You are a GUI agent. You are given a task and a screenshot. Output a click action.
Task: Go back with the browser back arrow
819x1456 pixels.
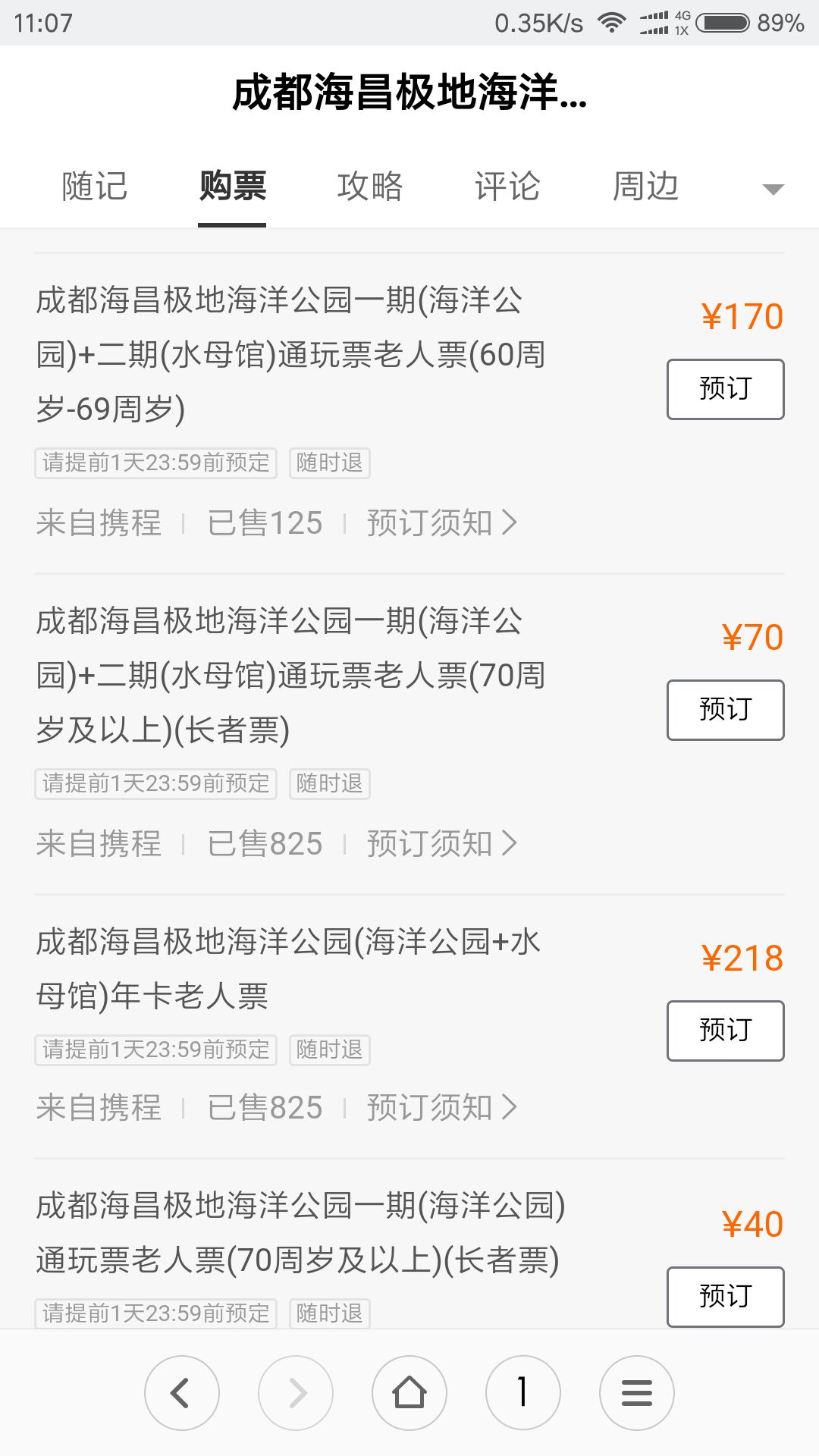182,1393
